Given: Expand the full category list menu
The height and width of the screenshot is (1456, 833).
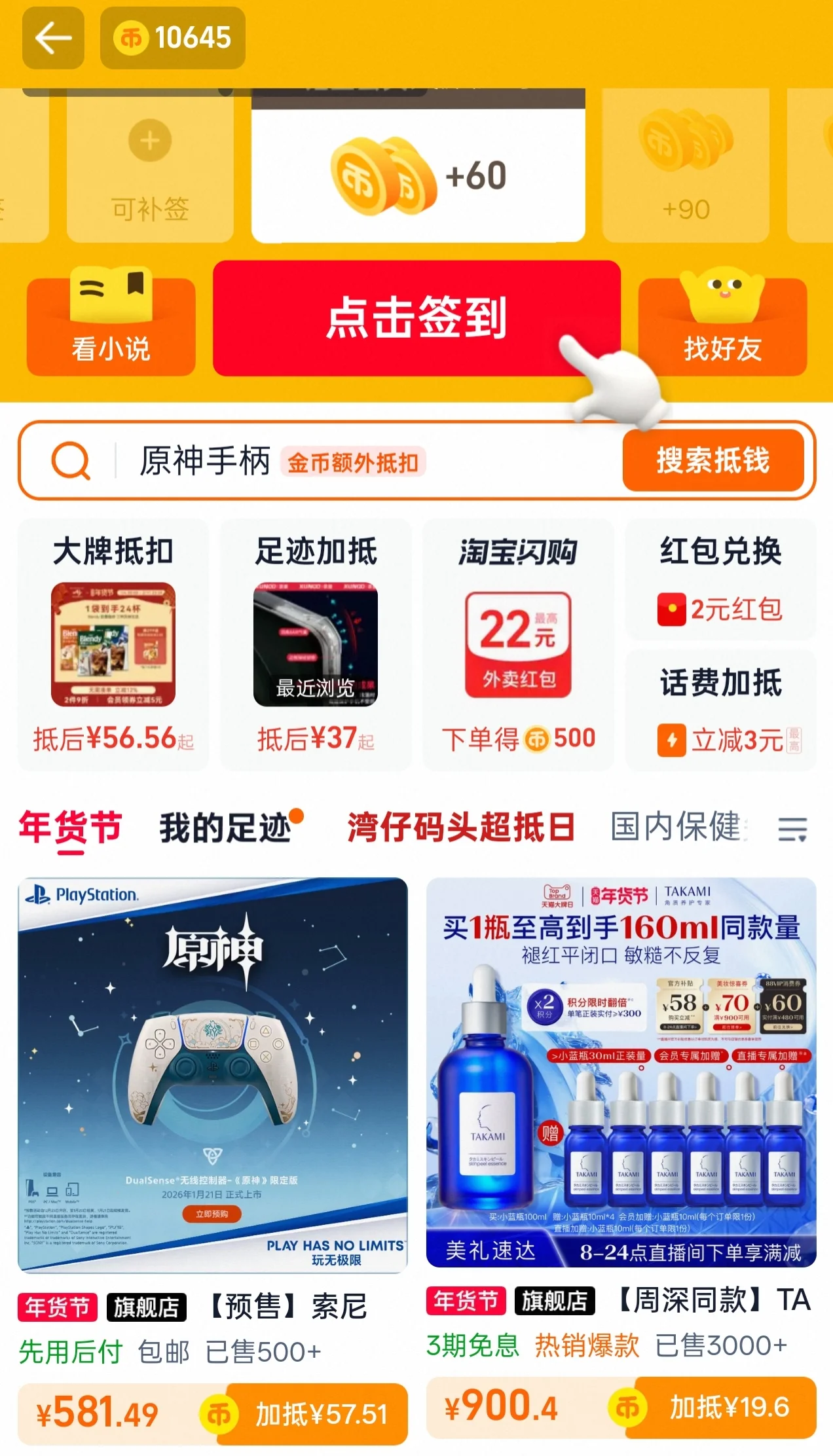Looking at the screenshot, I should [792, 829].
